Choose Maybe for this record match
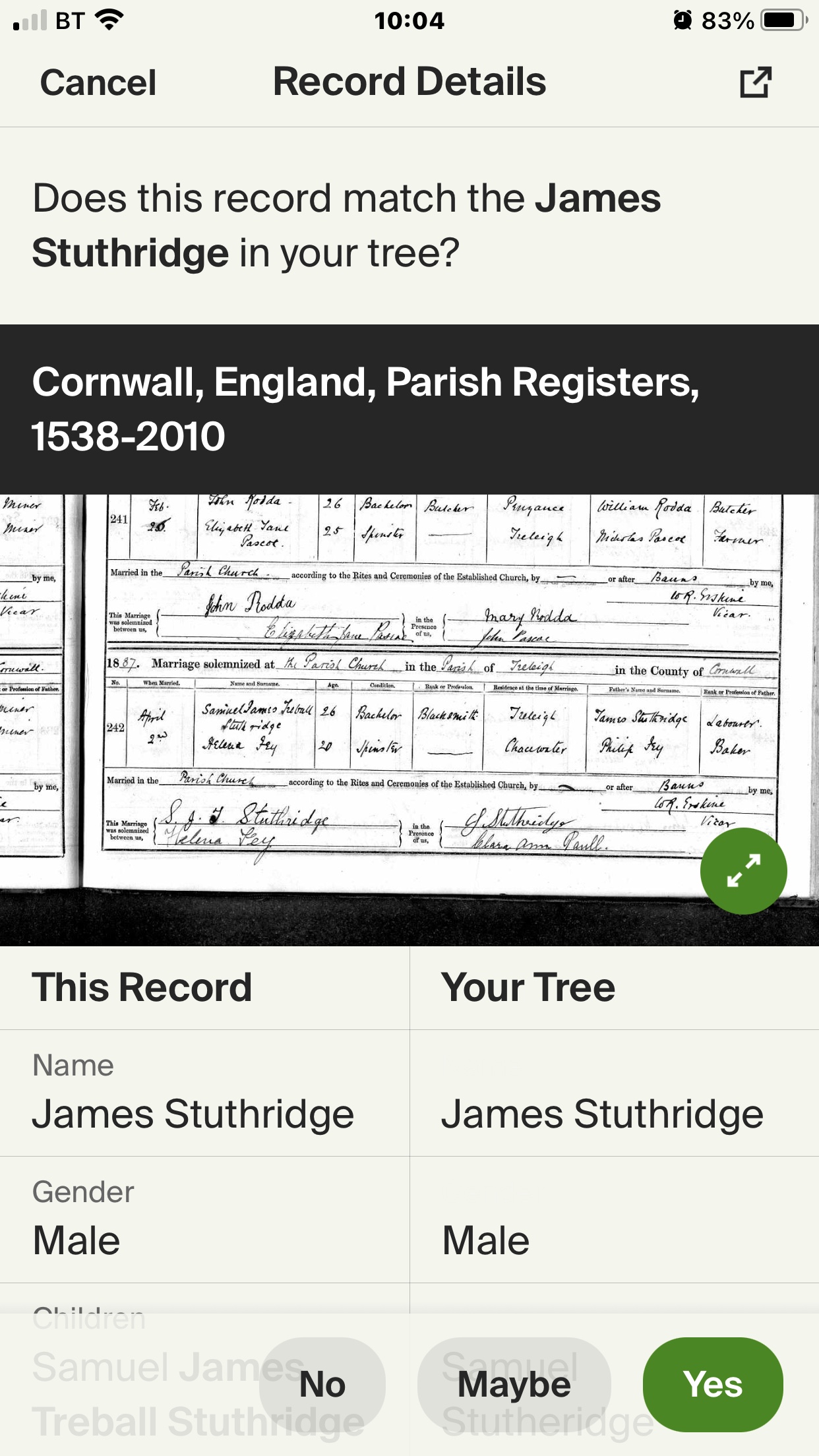The width and height of the screenshot is (819, 1456). 514,1383
